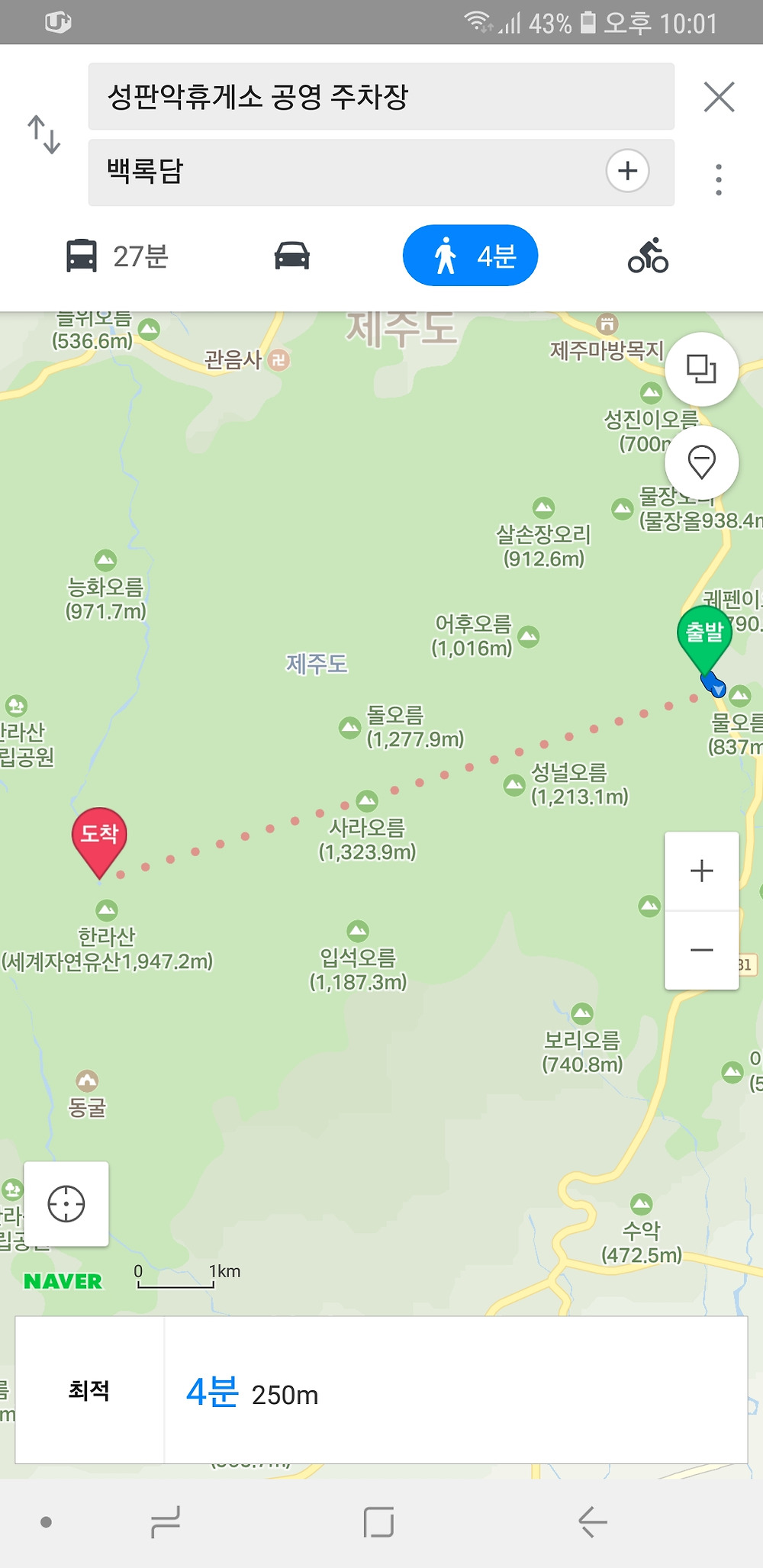Open the optimal route card 4분 250m
This screenshot has width=763, height=1568.
point(381,1389)
